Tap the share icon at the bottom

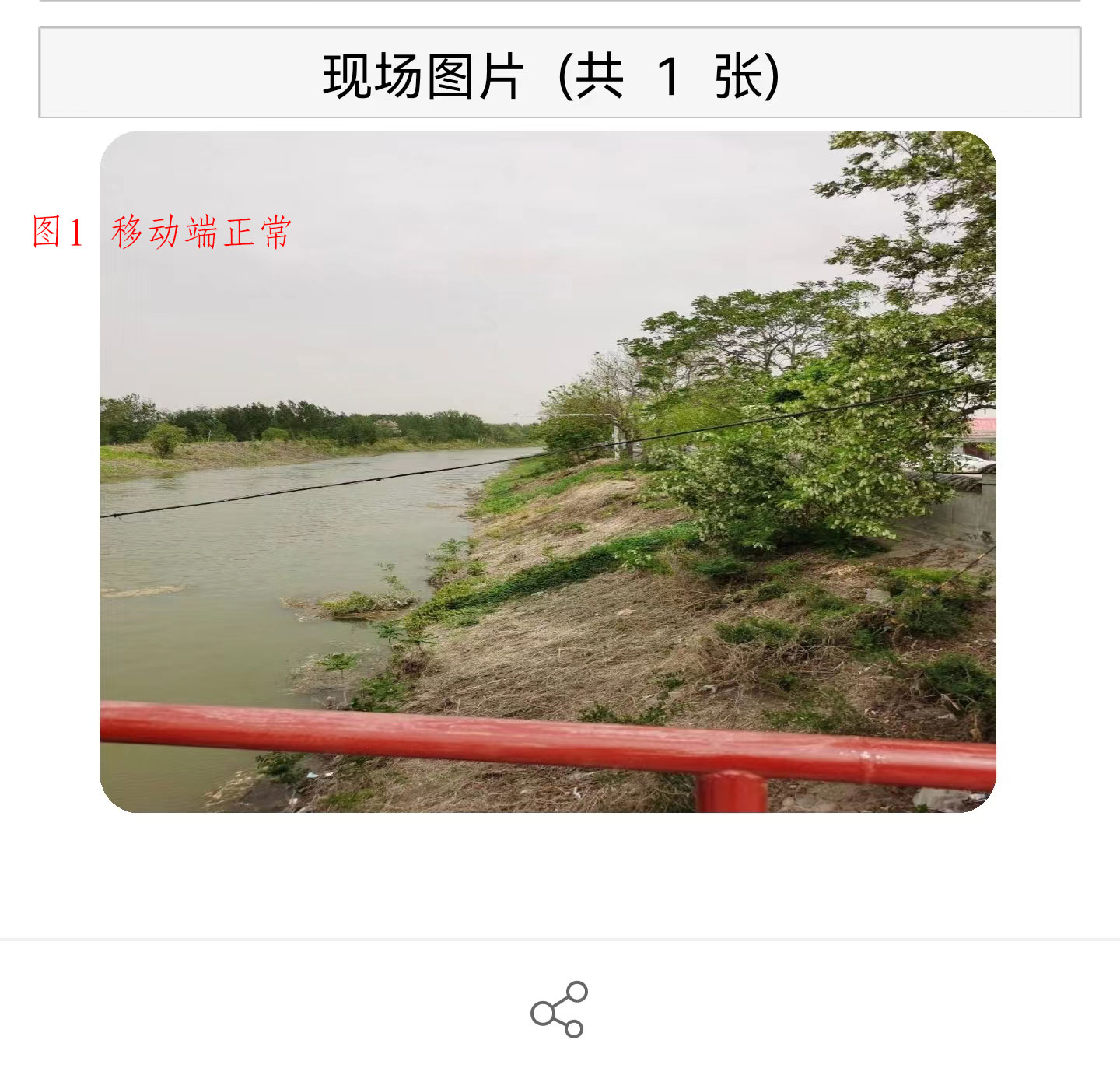559,1009
